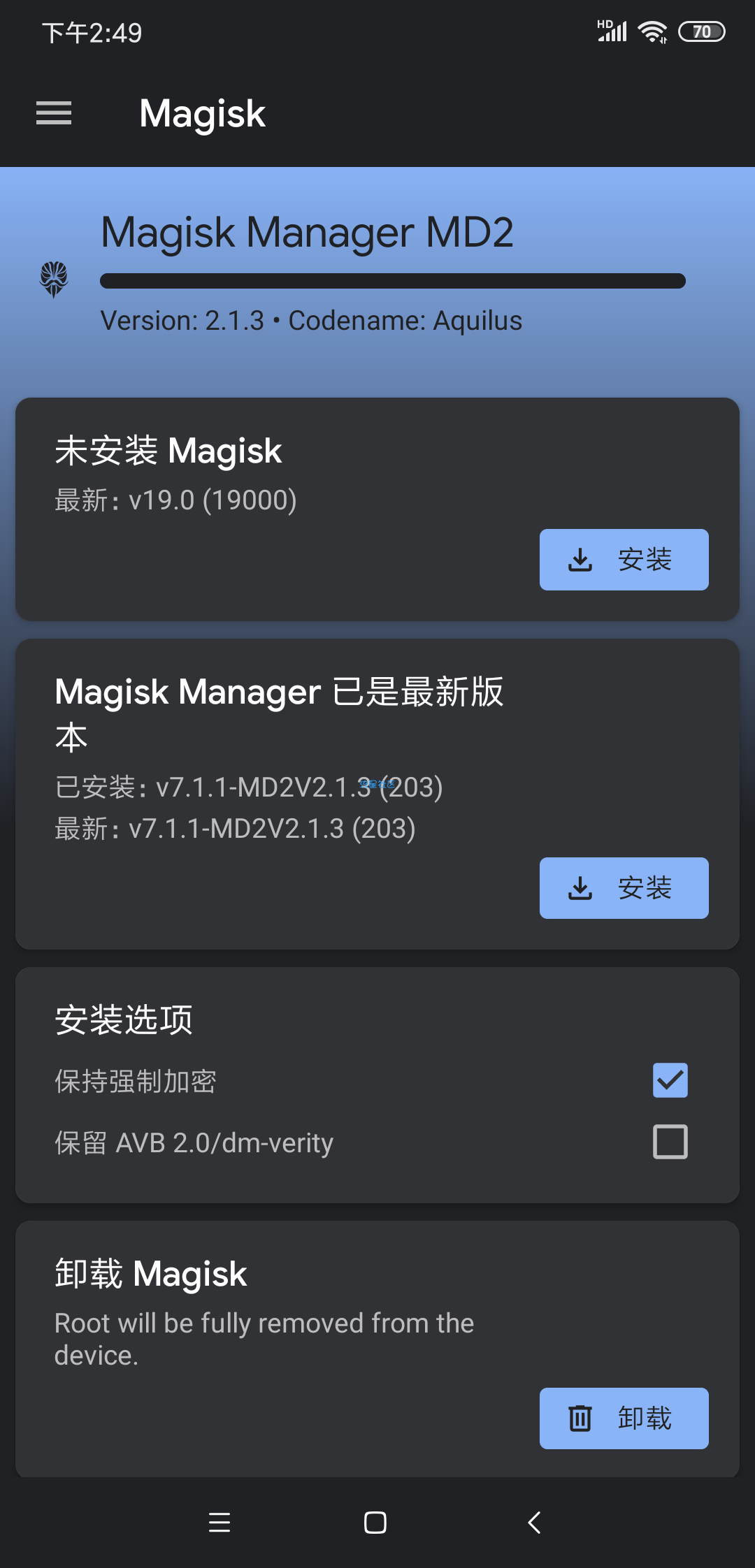Check 保留 AVB 2.0/dm-verity option

coord(670,1142)
